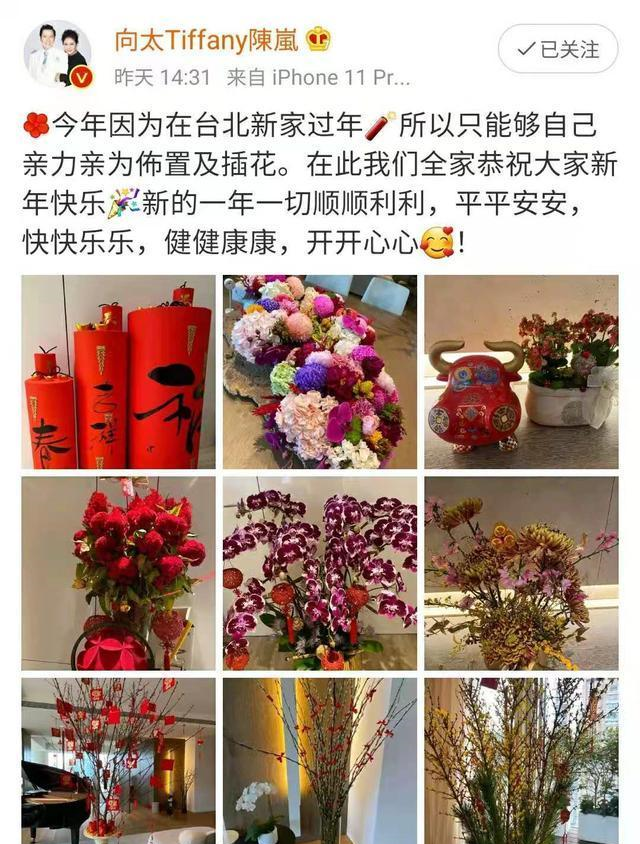Tap the 已关注 following button

[558, 48]
